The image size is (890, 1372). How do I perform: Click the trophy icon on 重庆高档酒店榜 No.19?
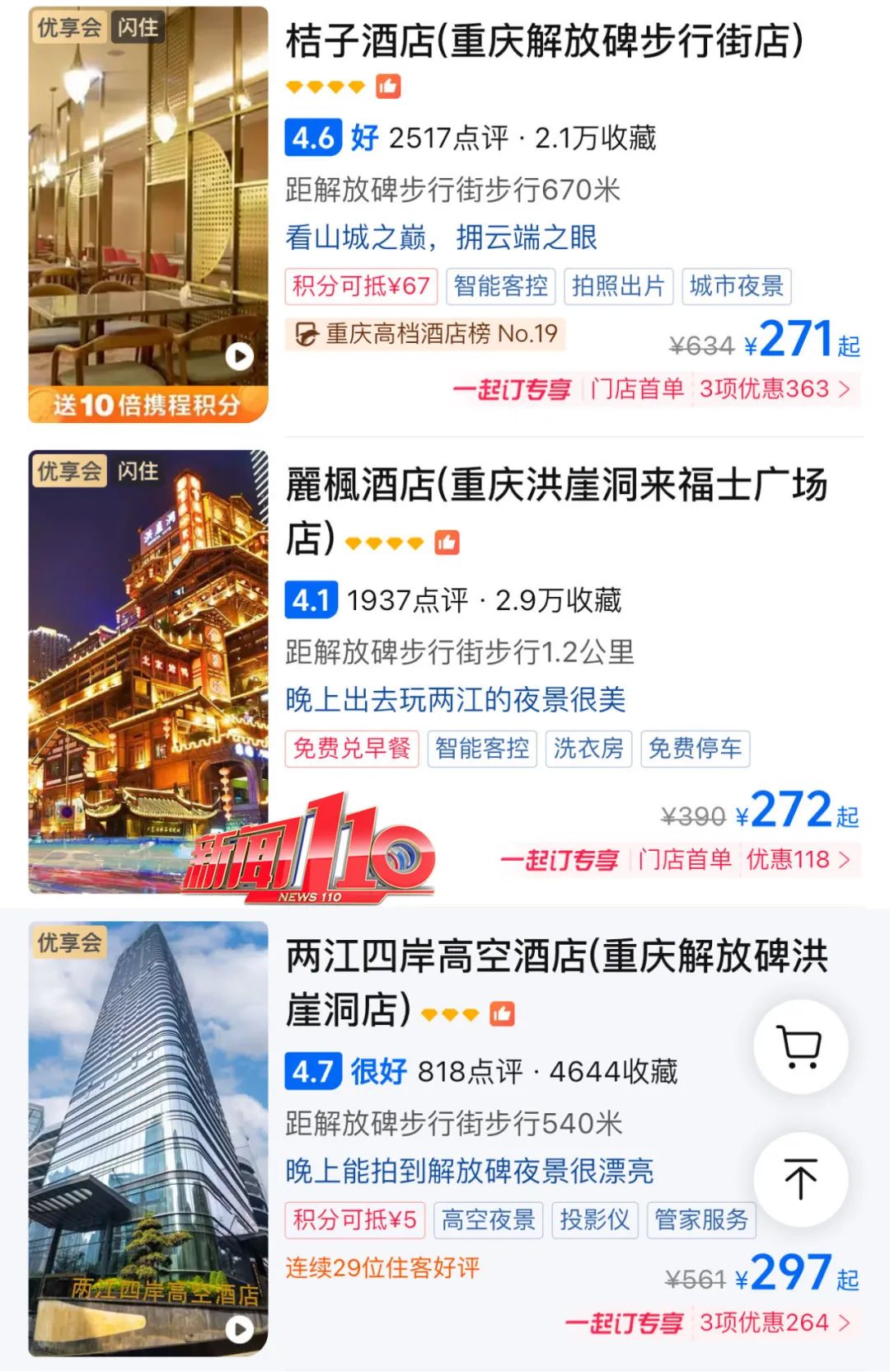[x=307, y=334]
